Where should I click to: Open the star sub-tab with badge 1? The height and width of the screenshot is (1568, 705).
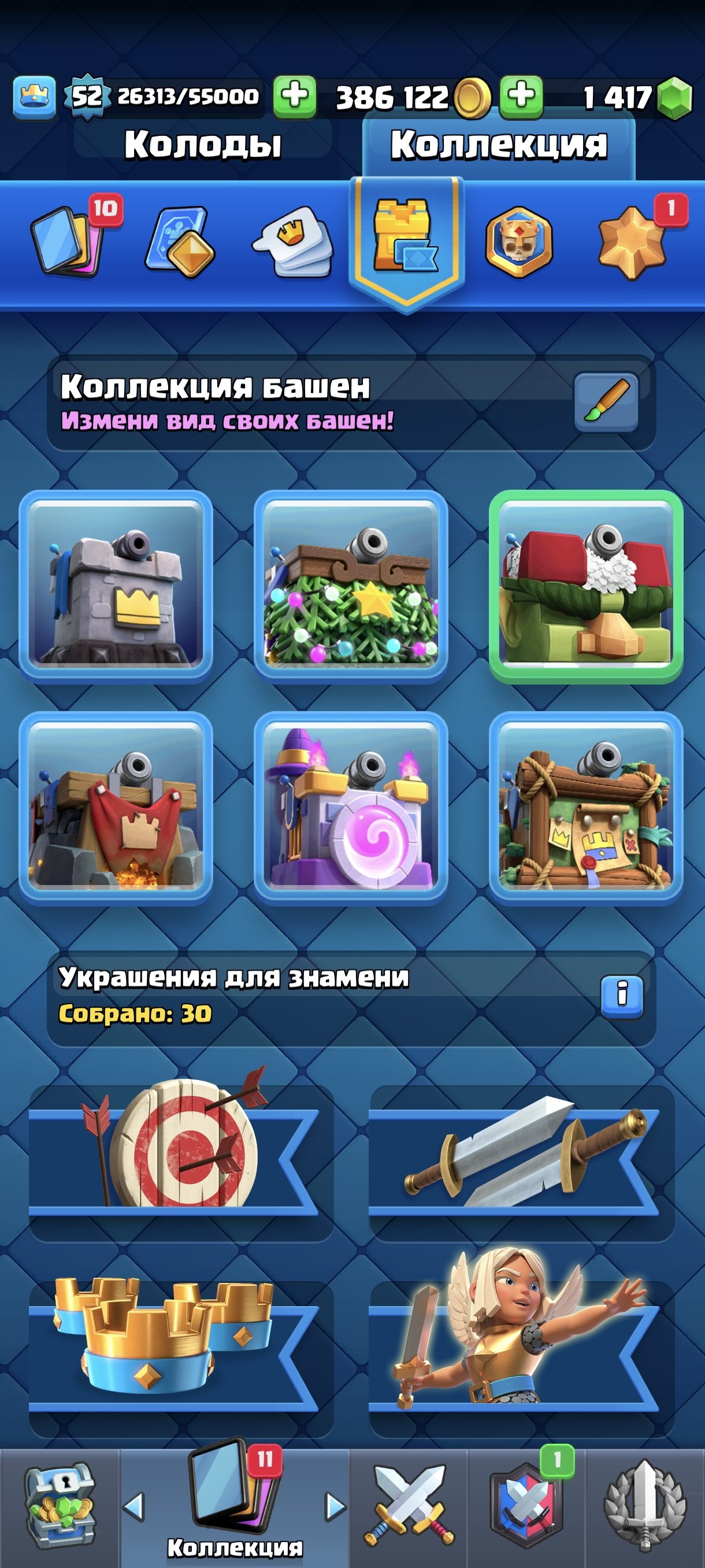(634, 242)
